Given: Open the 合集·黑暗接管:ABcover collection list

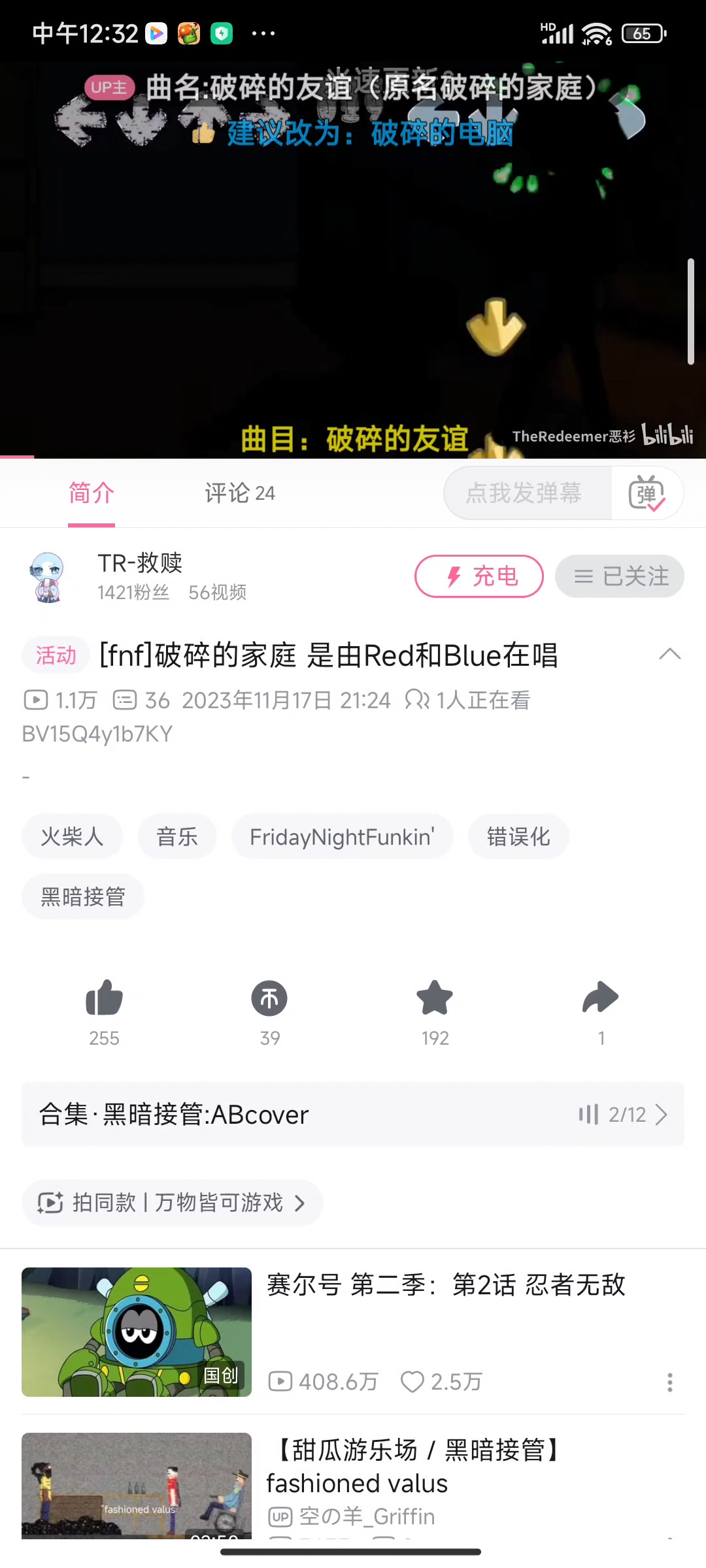Looking at the screenshot, I should click(353, 1114).
